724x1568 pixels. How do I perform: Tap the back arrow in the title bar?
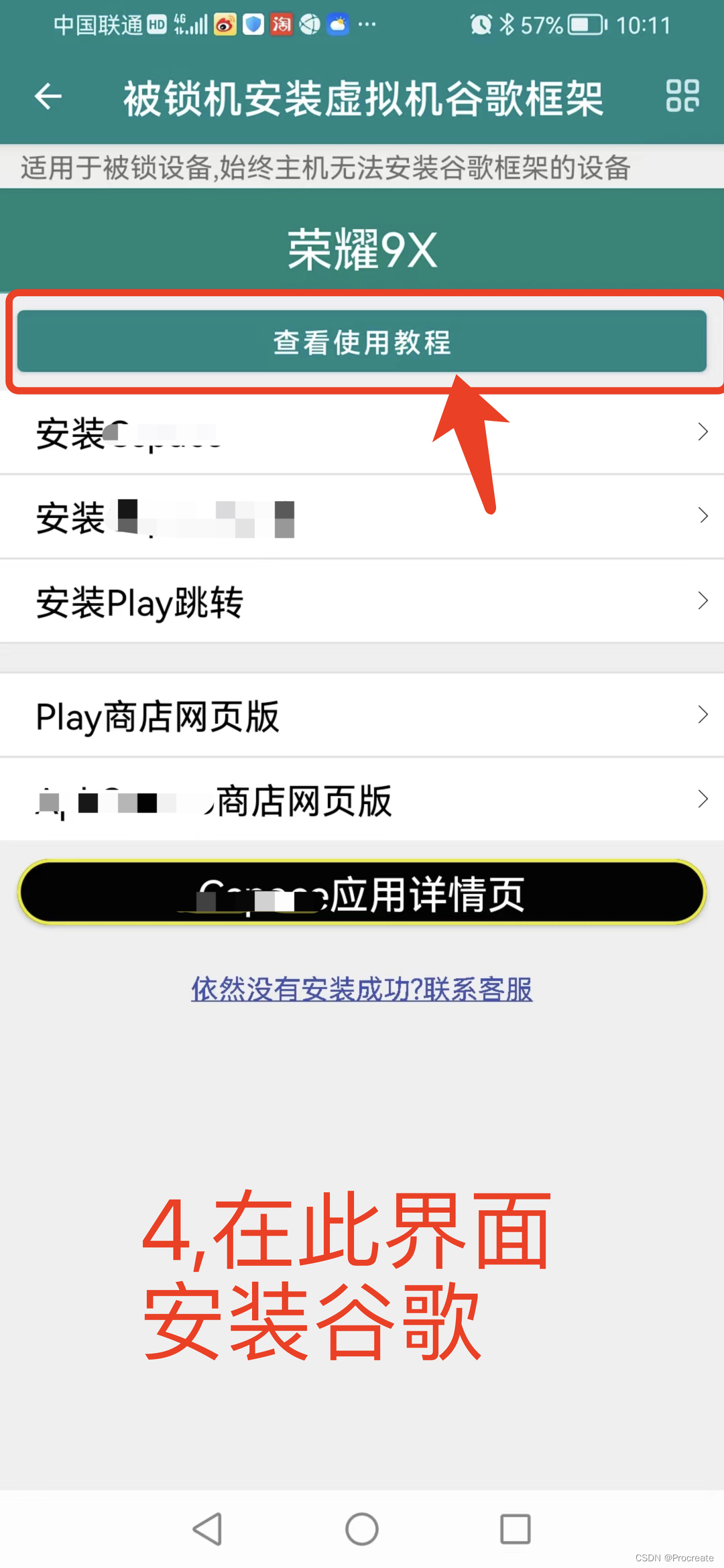tap(47, 97)
